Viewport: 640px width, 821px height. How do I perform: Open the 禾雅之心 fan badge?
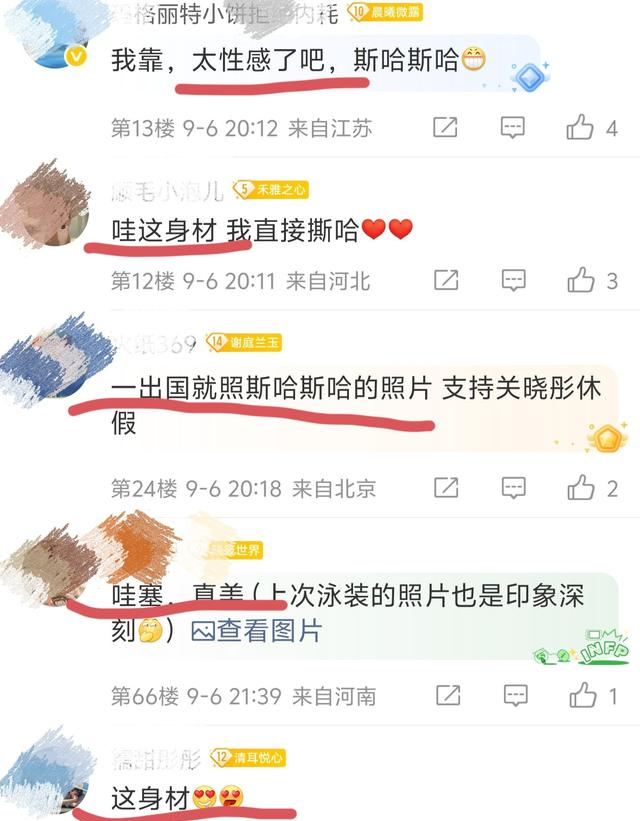[270, 189]
